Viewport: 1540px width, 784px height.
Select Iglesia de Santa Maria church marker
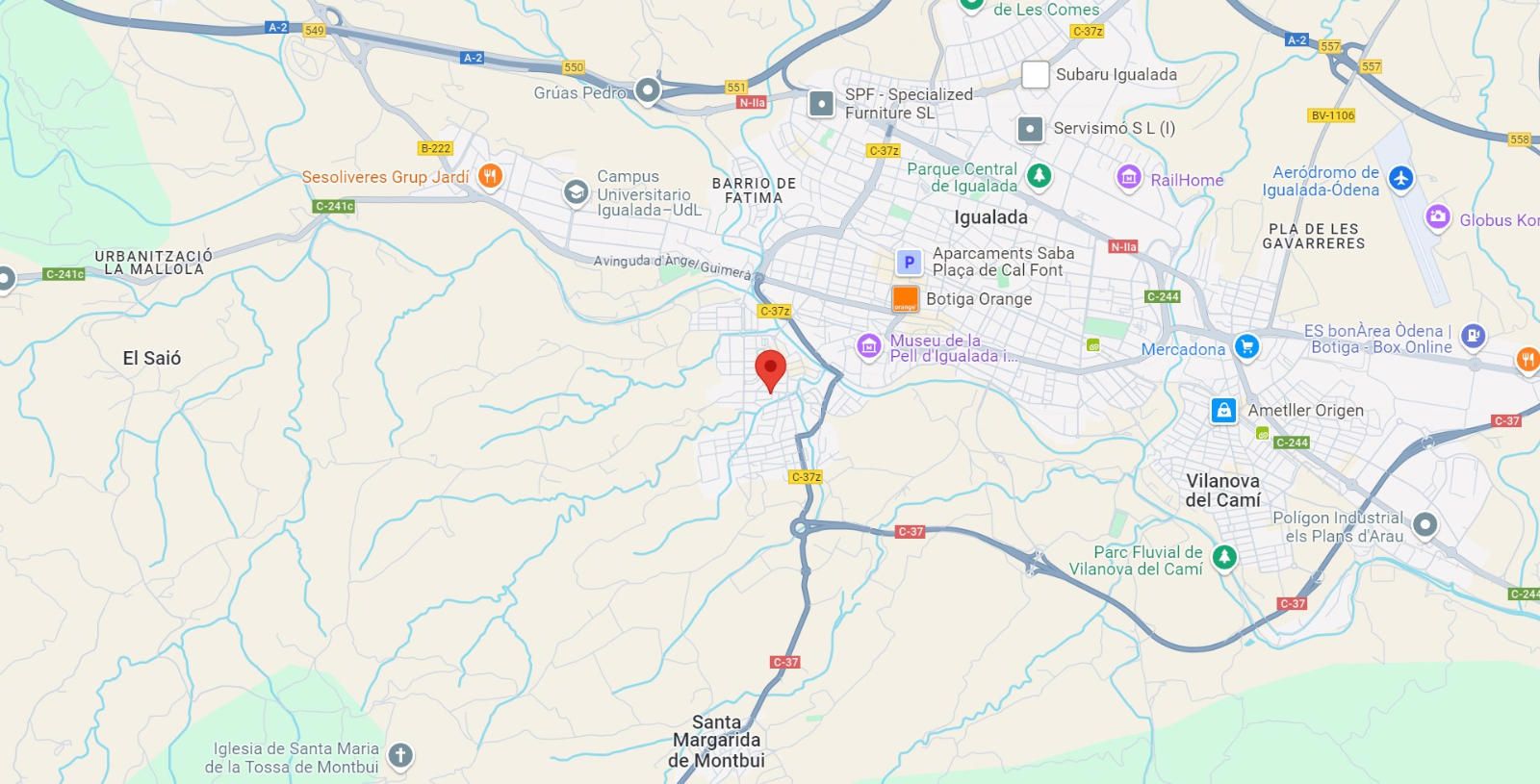tap(401, 756)
